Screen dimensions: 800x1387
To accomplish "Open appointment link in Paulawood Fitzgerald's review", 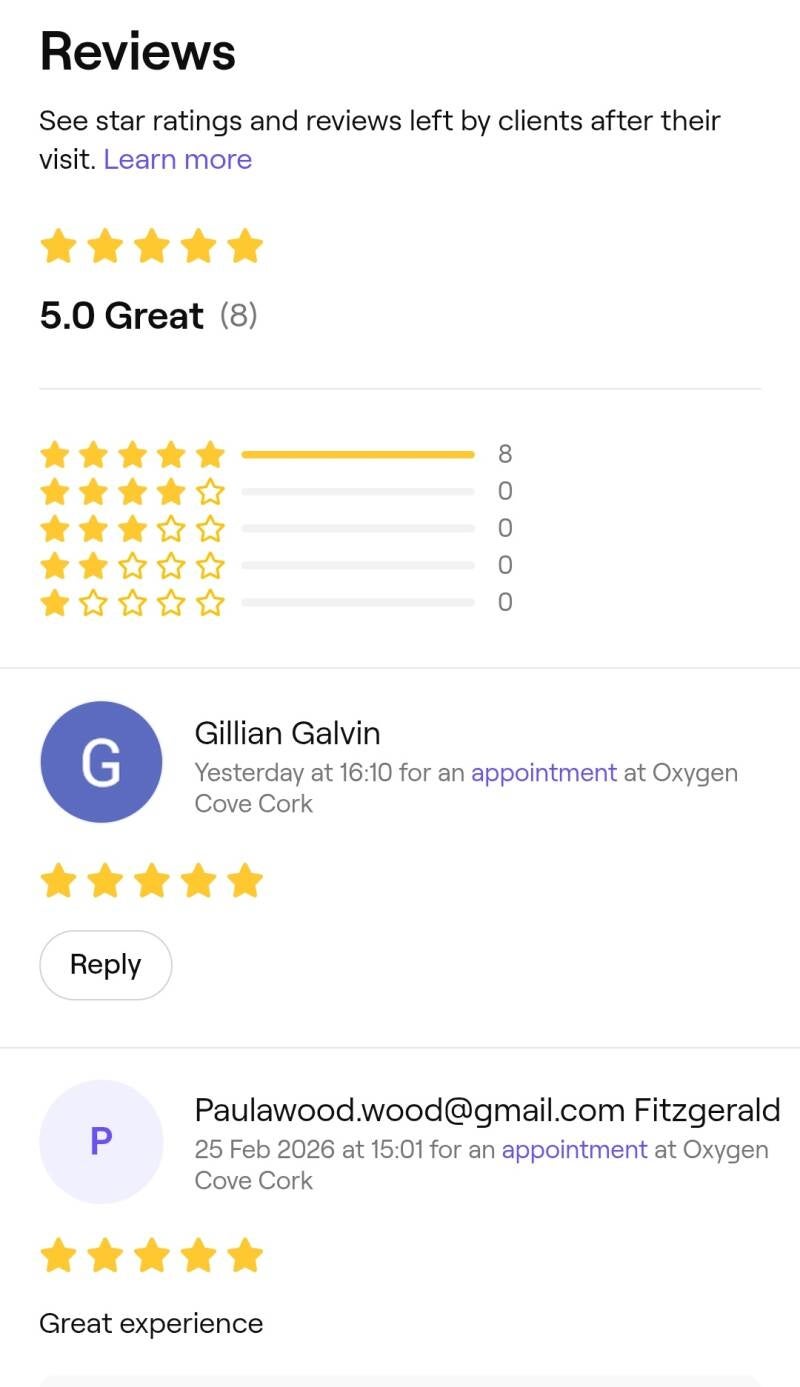I will (575, 1150).
